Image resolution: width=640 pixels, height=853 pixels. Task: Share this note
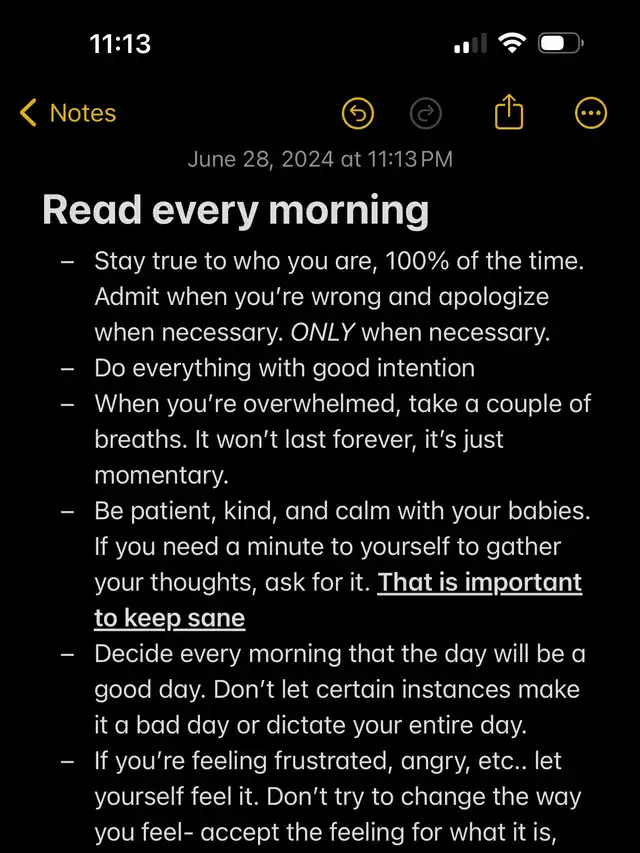[509, 112]
